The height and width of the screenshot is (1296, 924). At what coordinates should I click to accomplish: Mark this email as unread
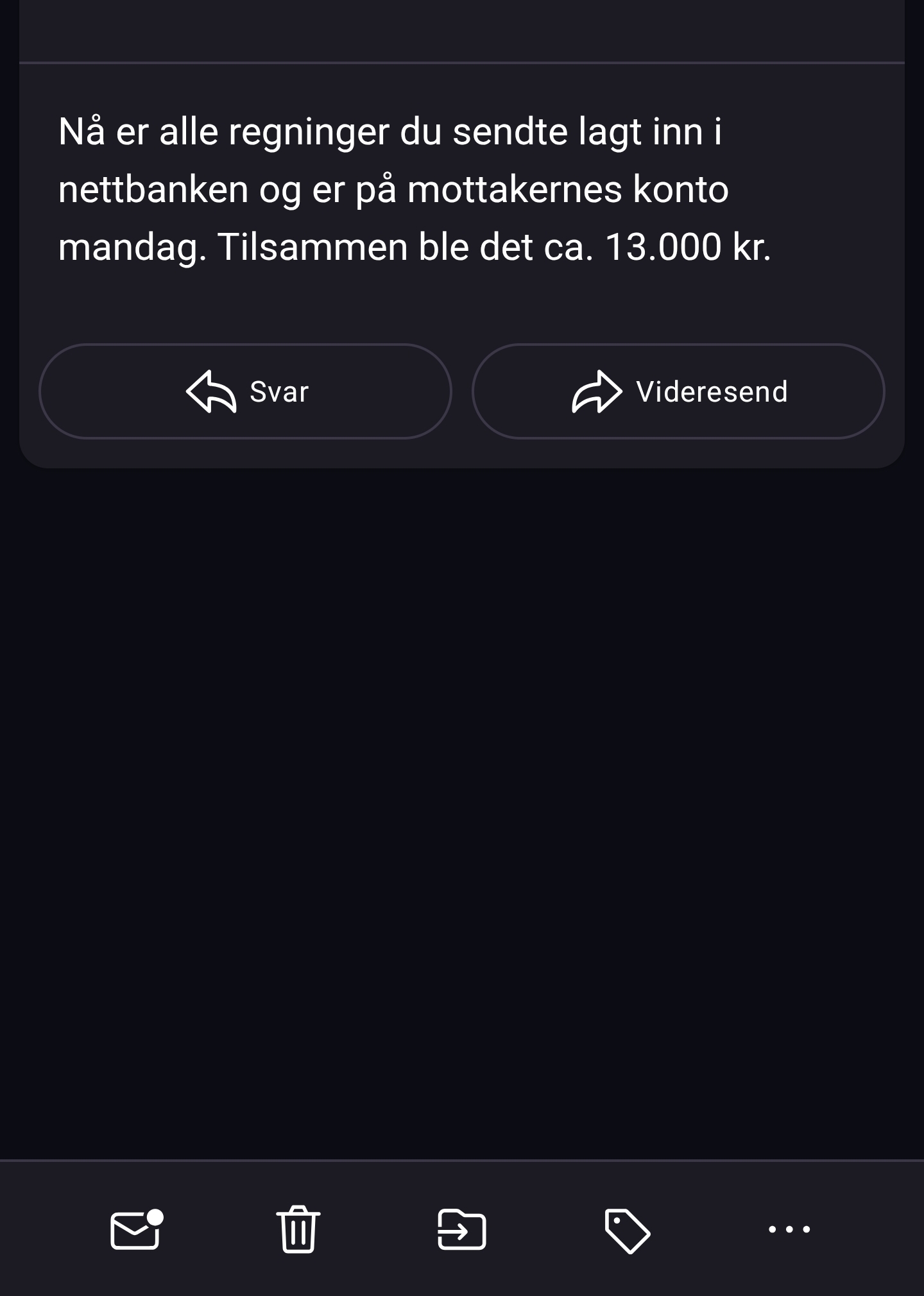136,1229
